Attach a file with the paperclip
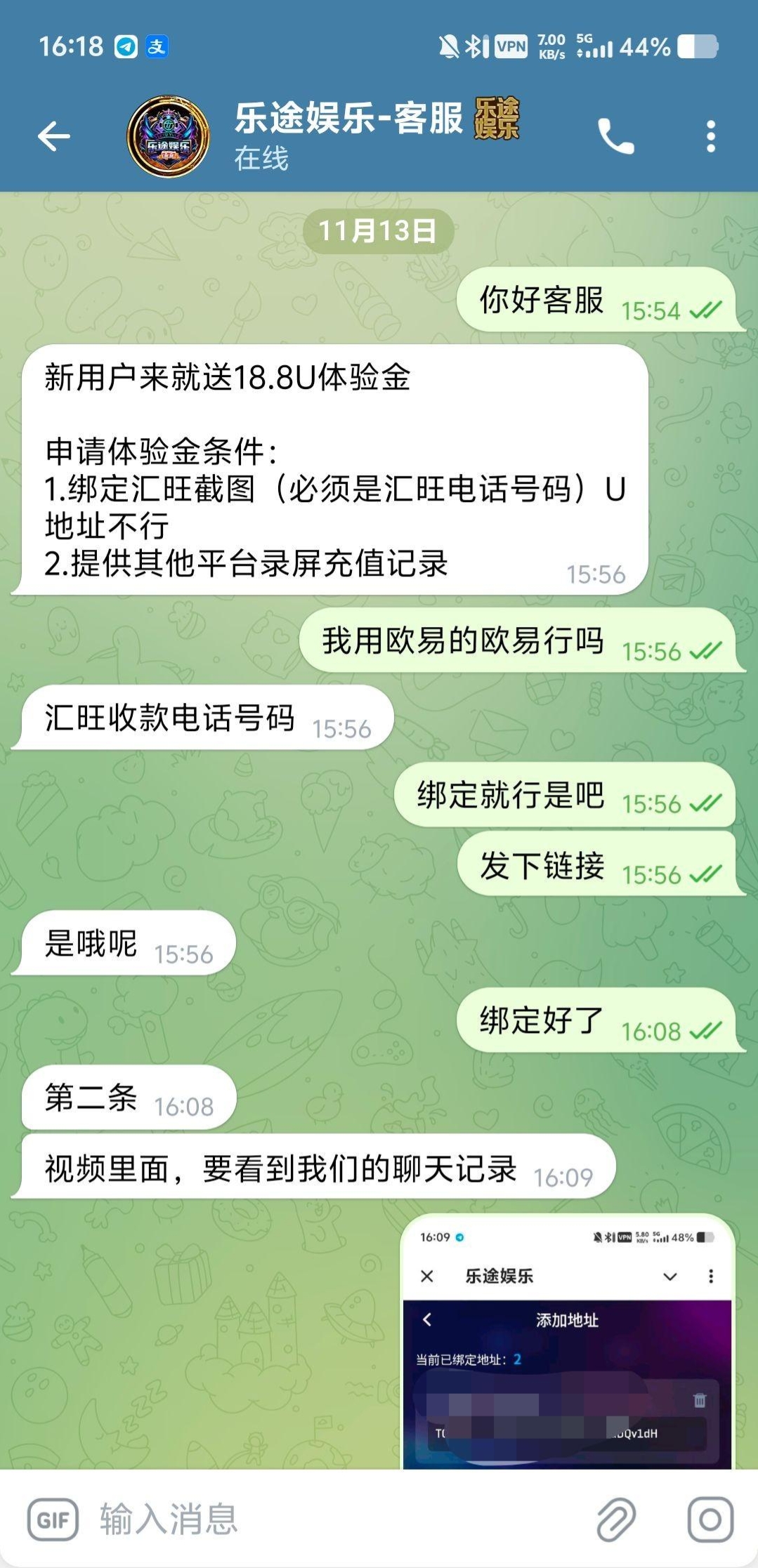Screen dimensions: 758x1568 click(615, 1520)
